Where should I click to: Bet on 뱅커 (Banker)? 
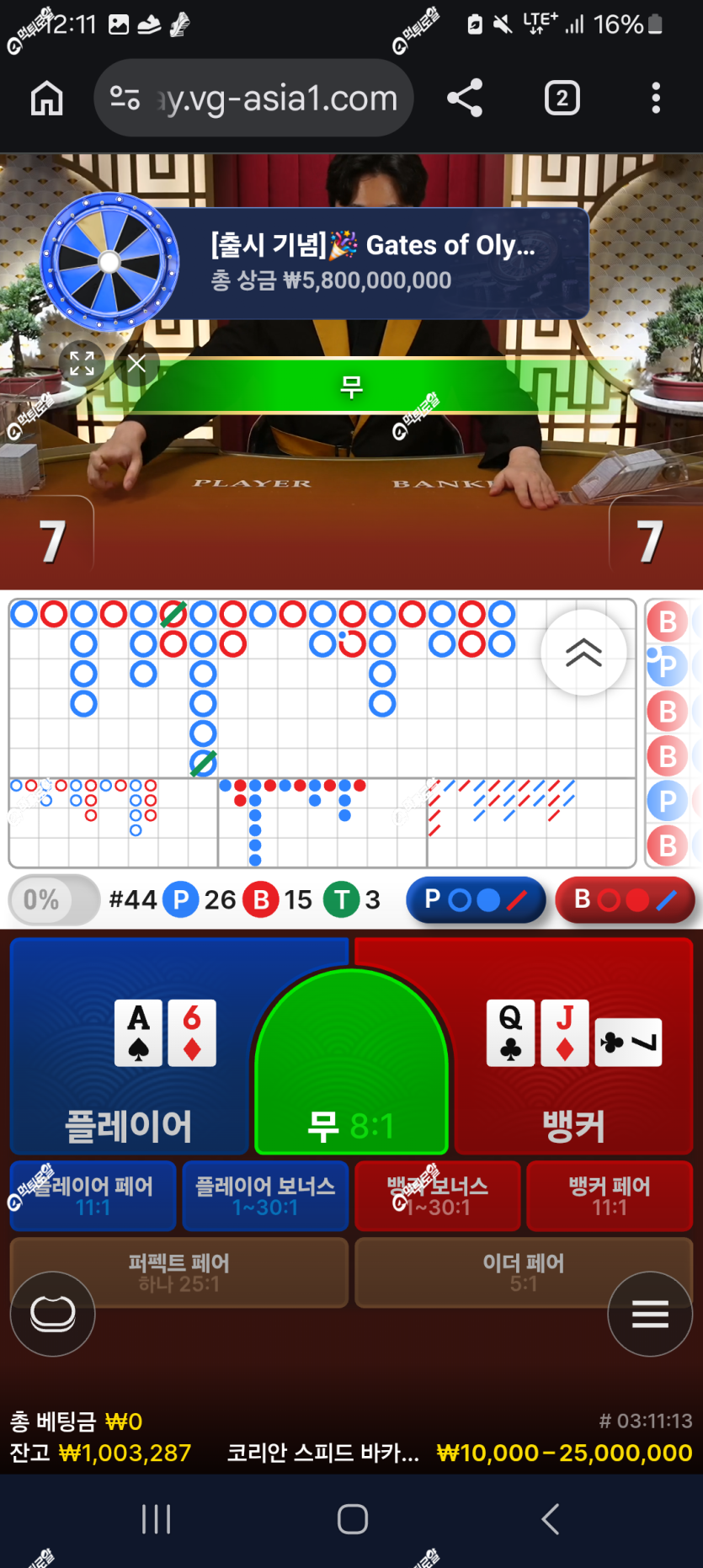pyautogui.click(x=574, y=1046)
